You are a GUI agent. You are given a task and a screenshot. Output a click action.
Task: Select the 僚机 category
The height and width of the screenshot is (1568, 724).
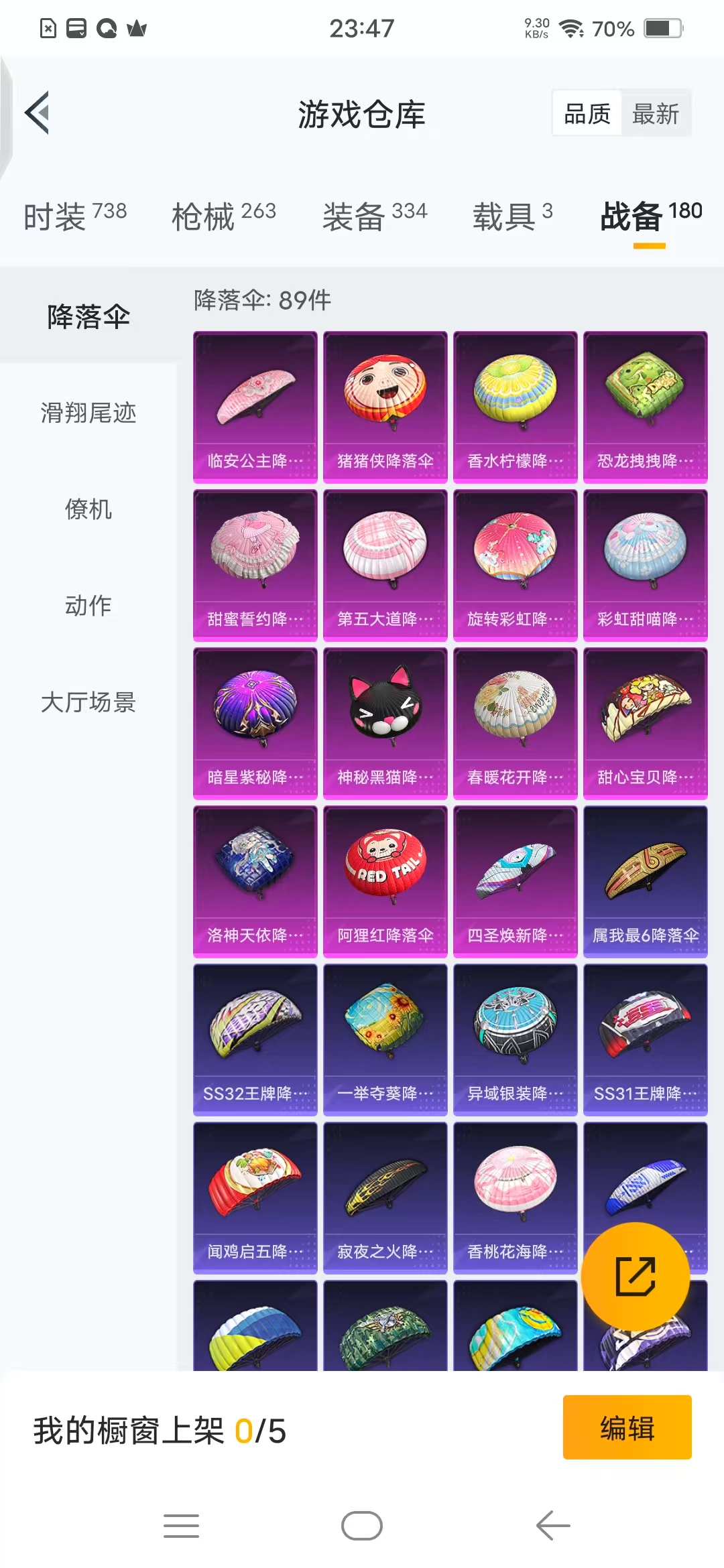88,509
